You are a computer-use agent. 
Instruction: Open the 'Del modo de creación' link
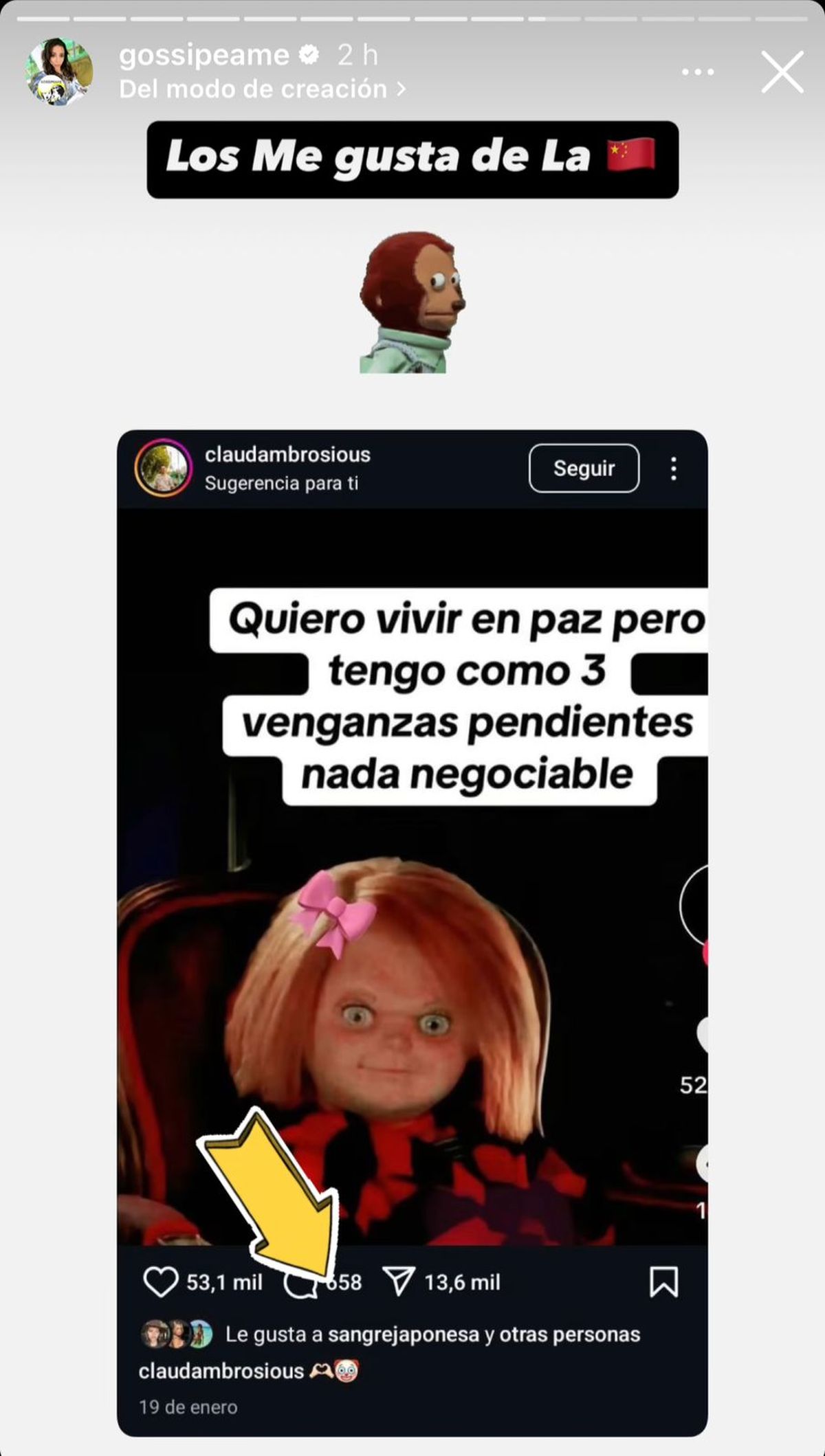(x=261, y=89)
